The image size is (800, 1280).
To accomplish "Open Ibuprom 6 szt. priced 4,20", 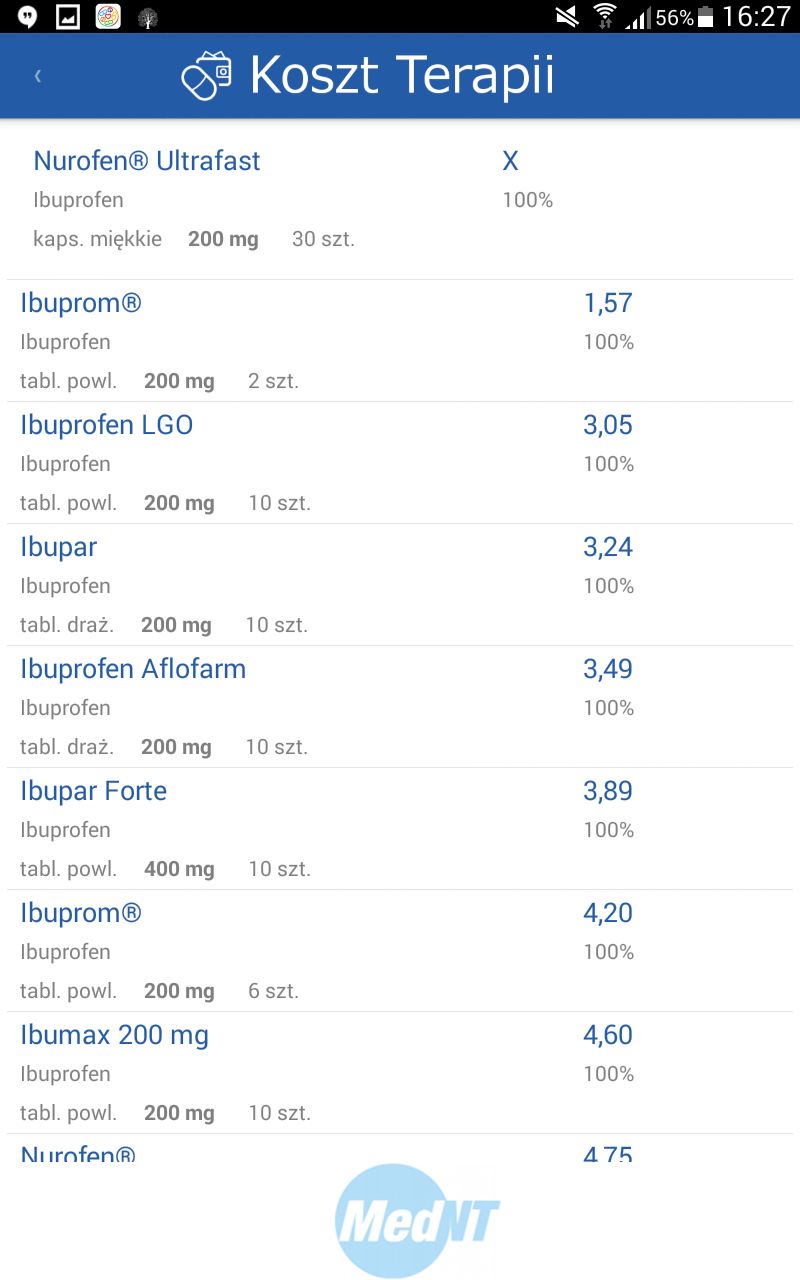I will 400,951.
